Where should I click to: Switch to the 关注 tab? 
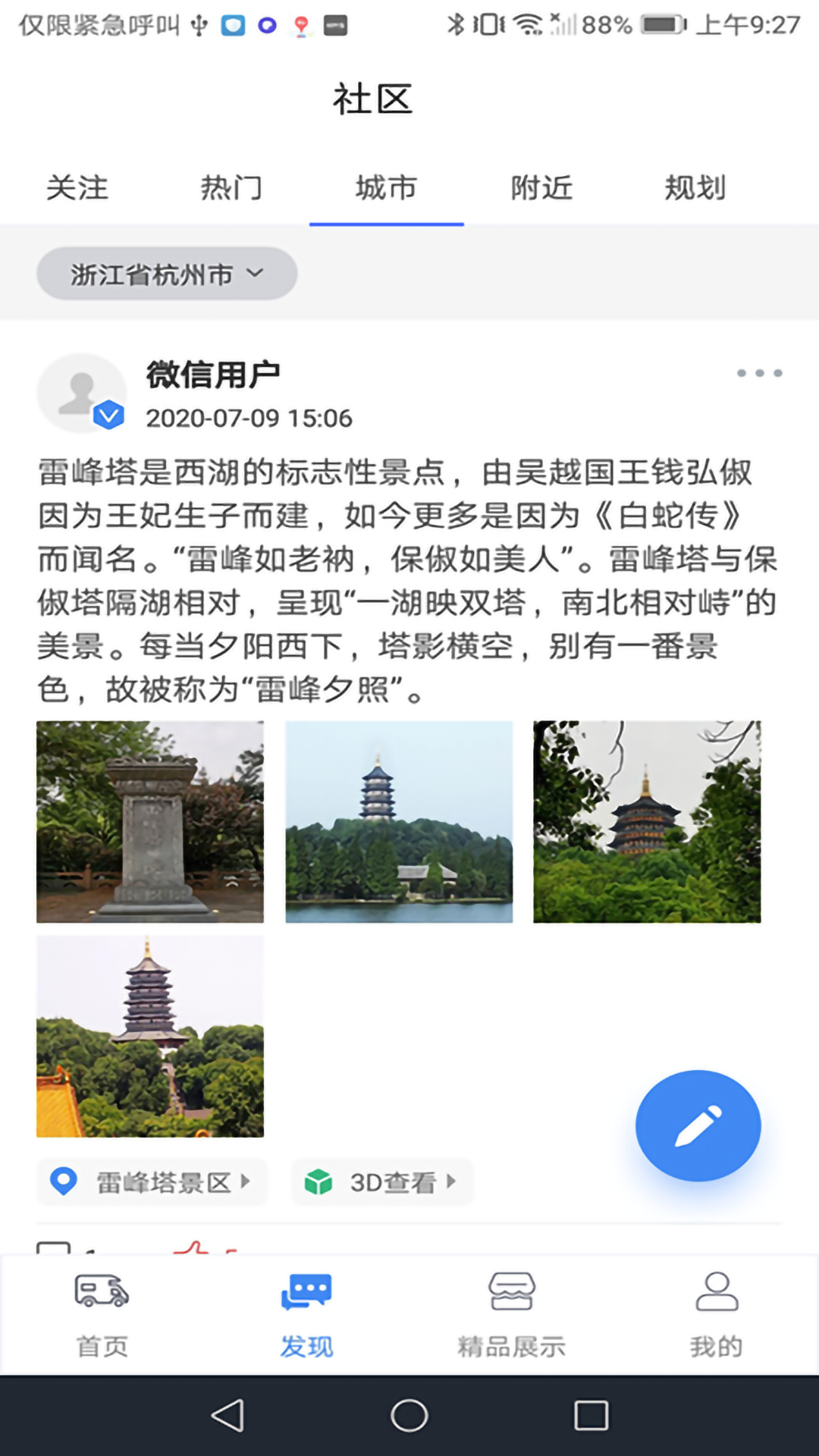[x=77, y=187]
